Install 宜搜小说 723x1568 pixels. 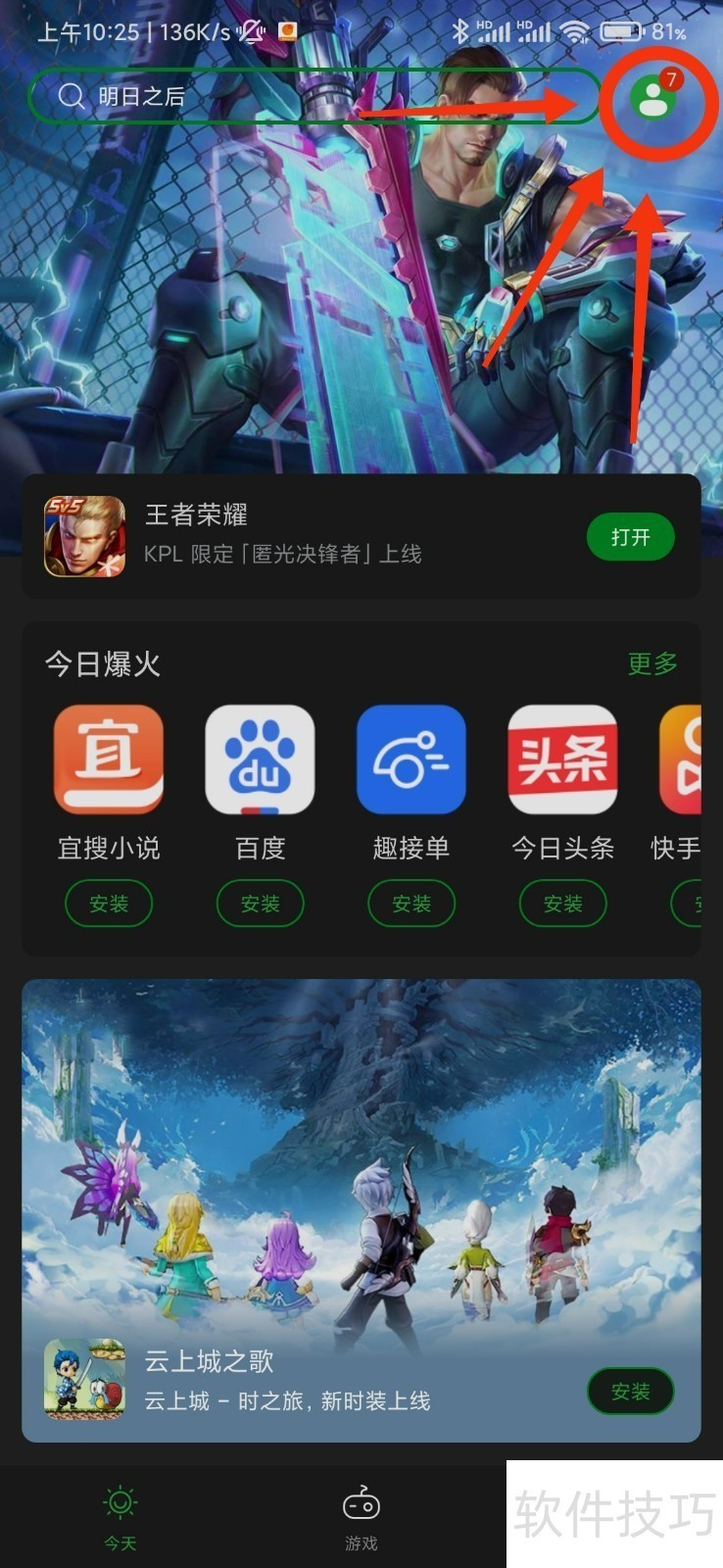point(109,904)
